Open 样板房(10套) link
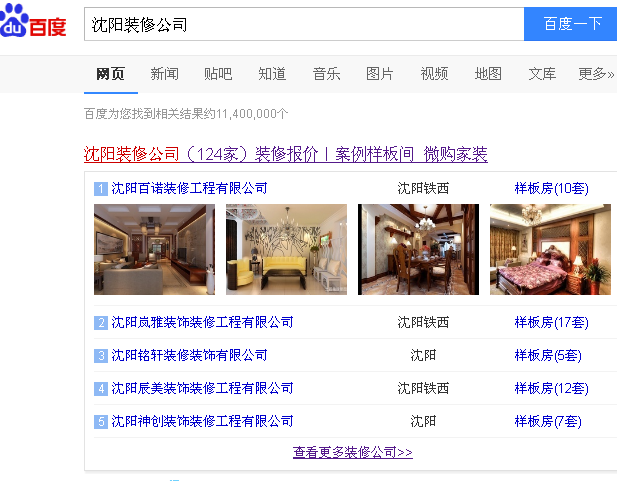Viewport: 617px width, 481px height. point(551,188)
